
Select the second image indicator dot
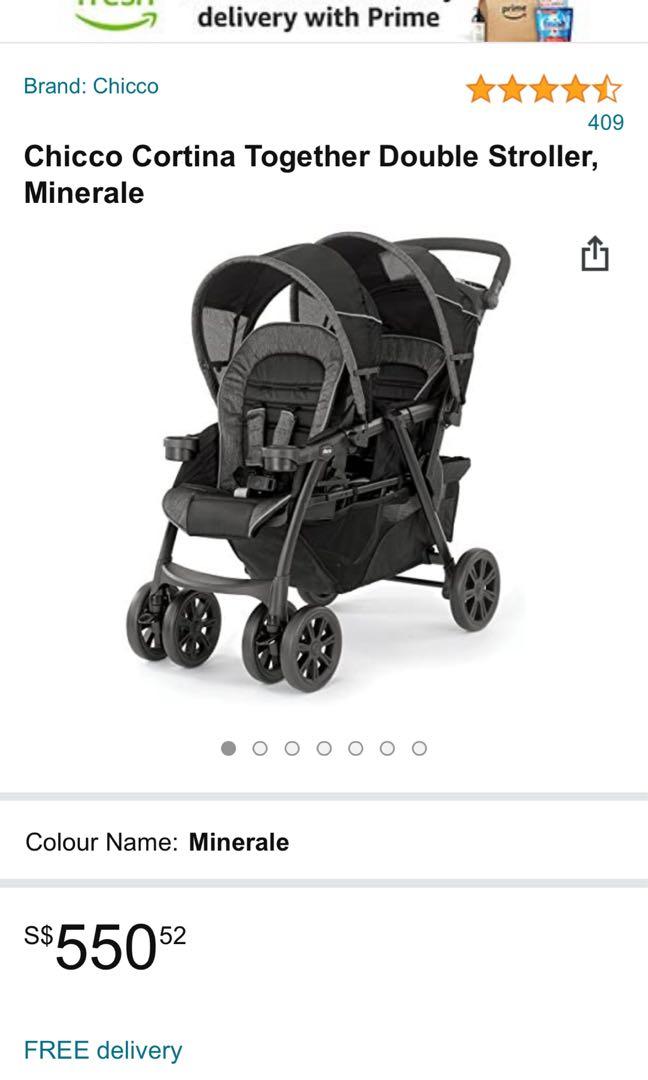[x=260, y=748]
